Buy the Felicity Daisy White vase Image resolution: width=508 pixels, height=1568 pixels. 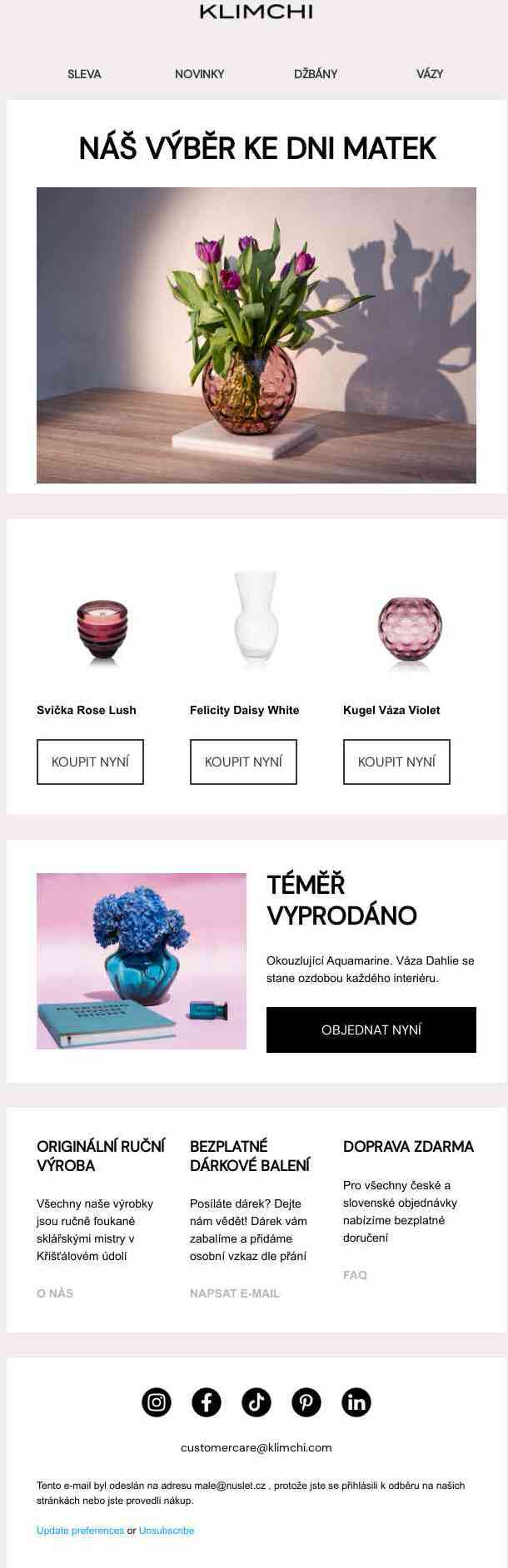[243, 762]
